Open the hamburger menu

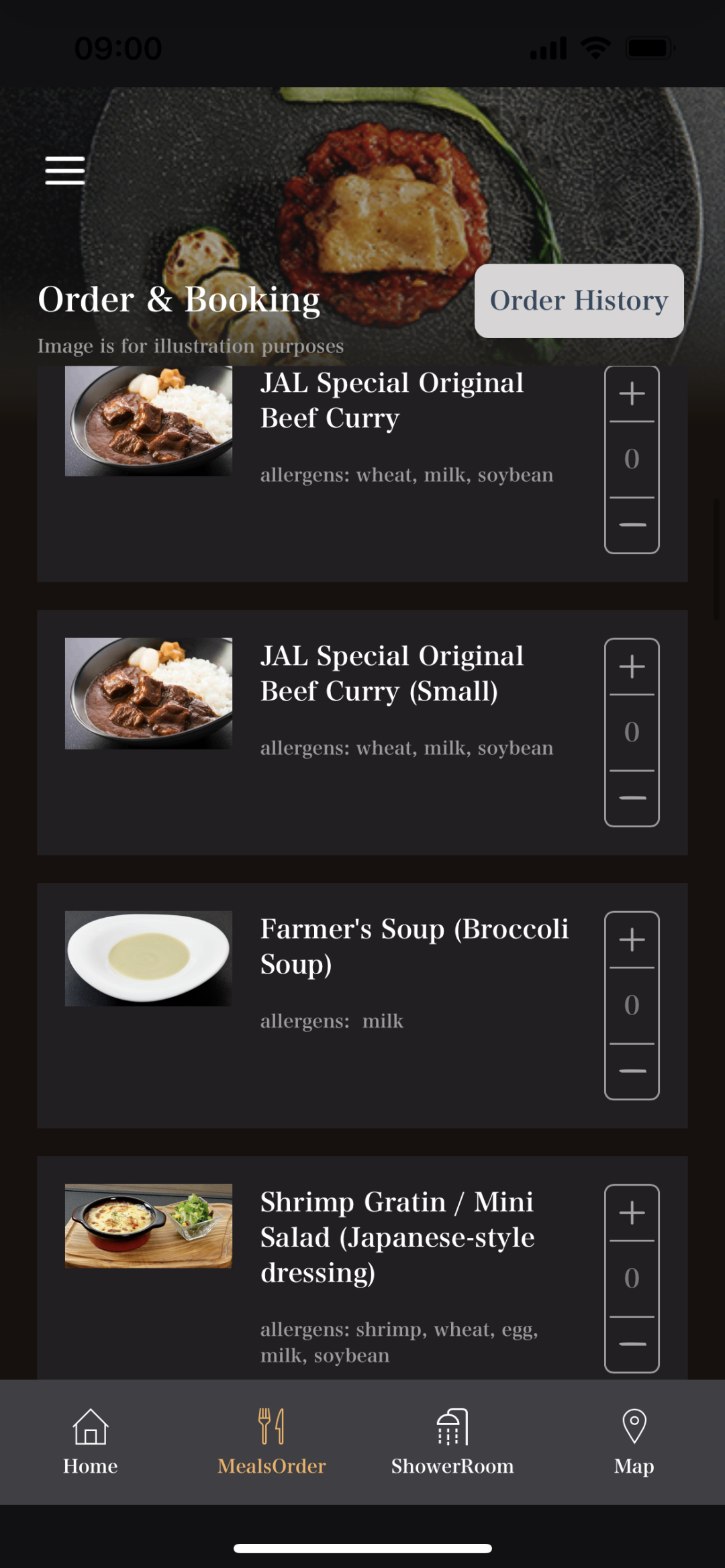(x=65, y=170)
